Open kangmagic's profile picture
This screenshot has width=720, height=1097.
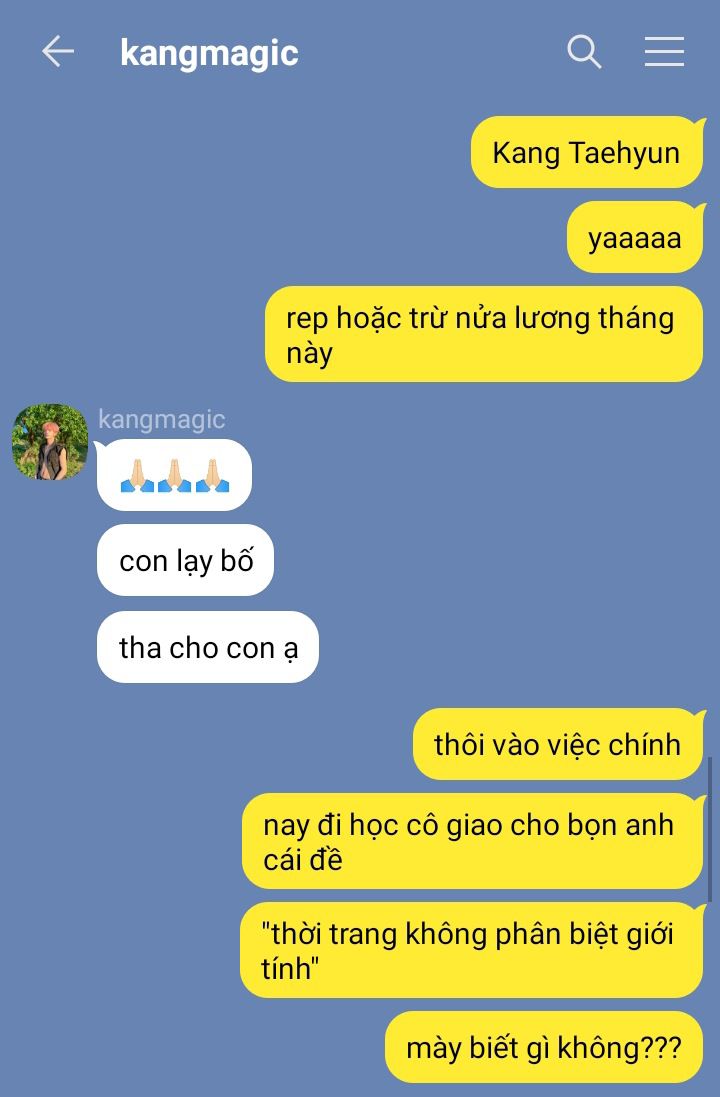click(50, 442)
